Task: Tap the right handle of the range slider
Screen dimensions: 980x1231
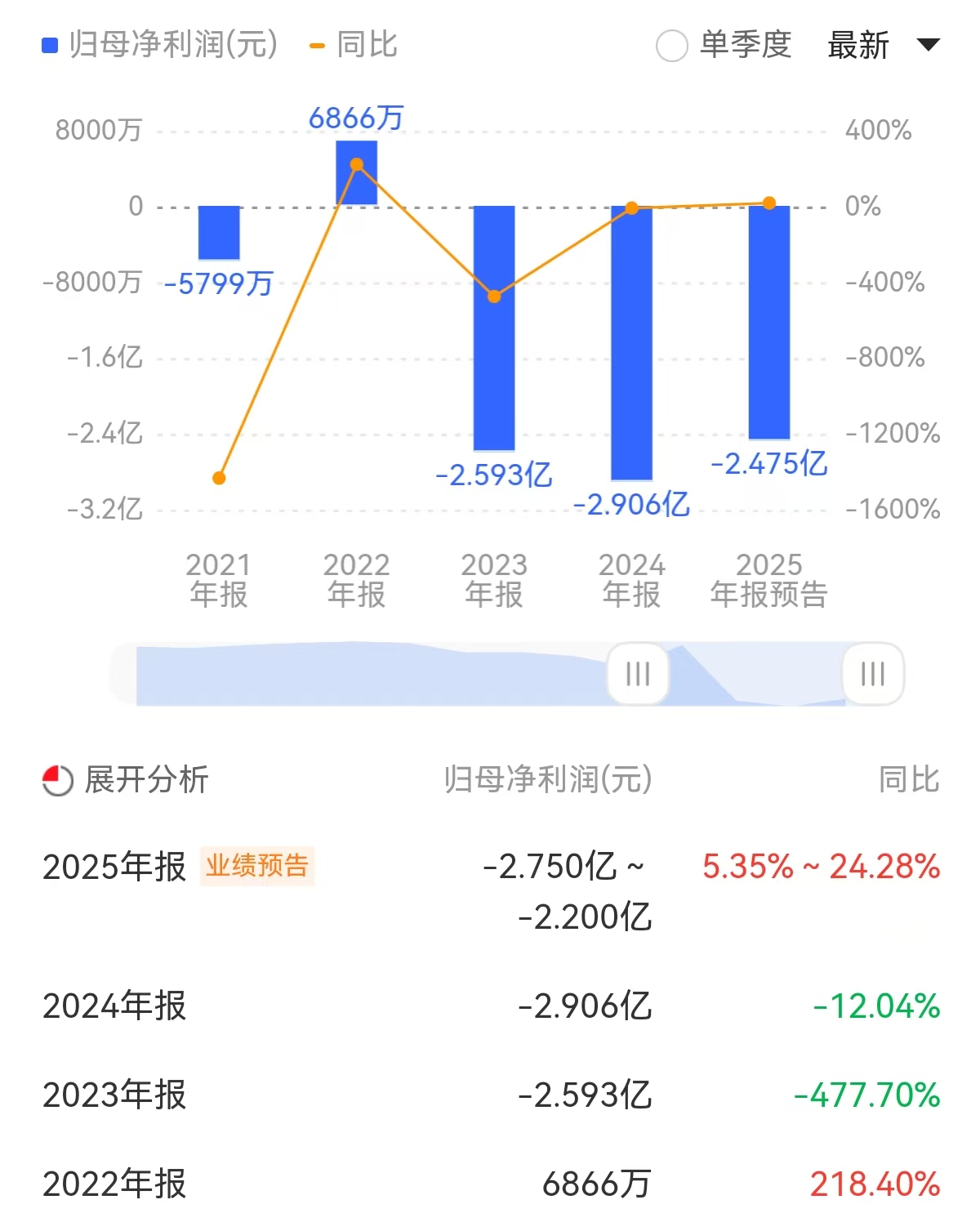Action: (873, 674)
